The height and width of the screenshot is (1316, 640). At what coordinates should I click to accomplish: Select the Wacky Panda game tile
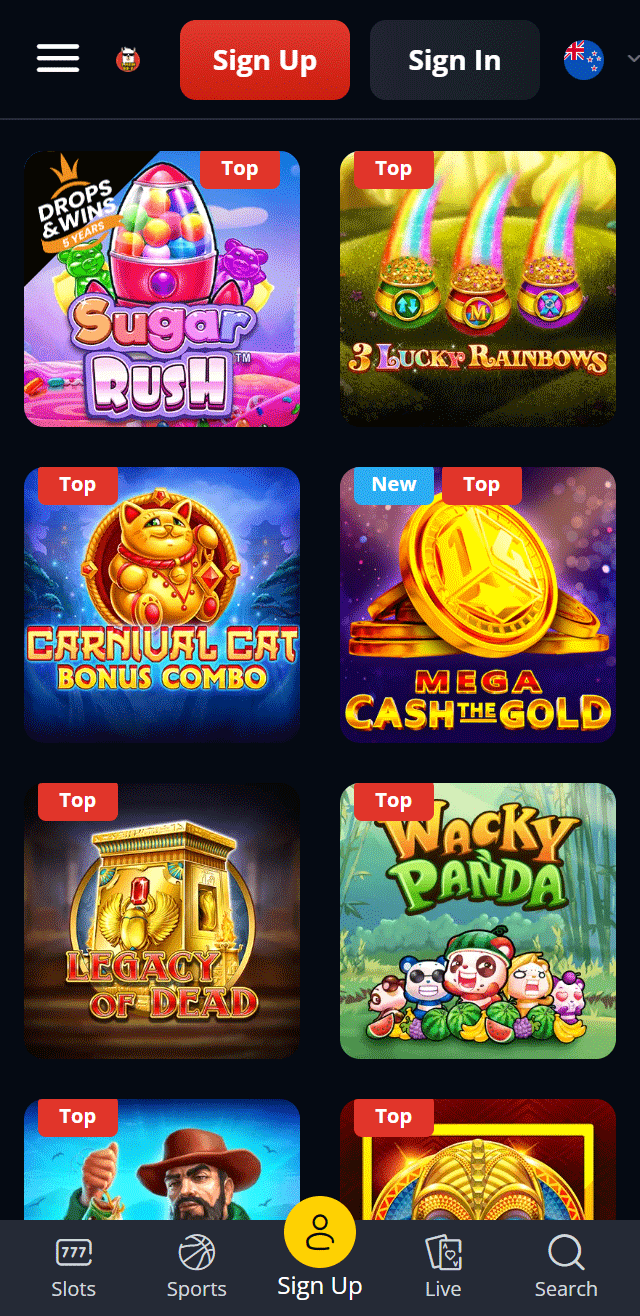tap(478, 921)
